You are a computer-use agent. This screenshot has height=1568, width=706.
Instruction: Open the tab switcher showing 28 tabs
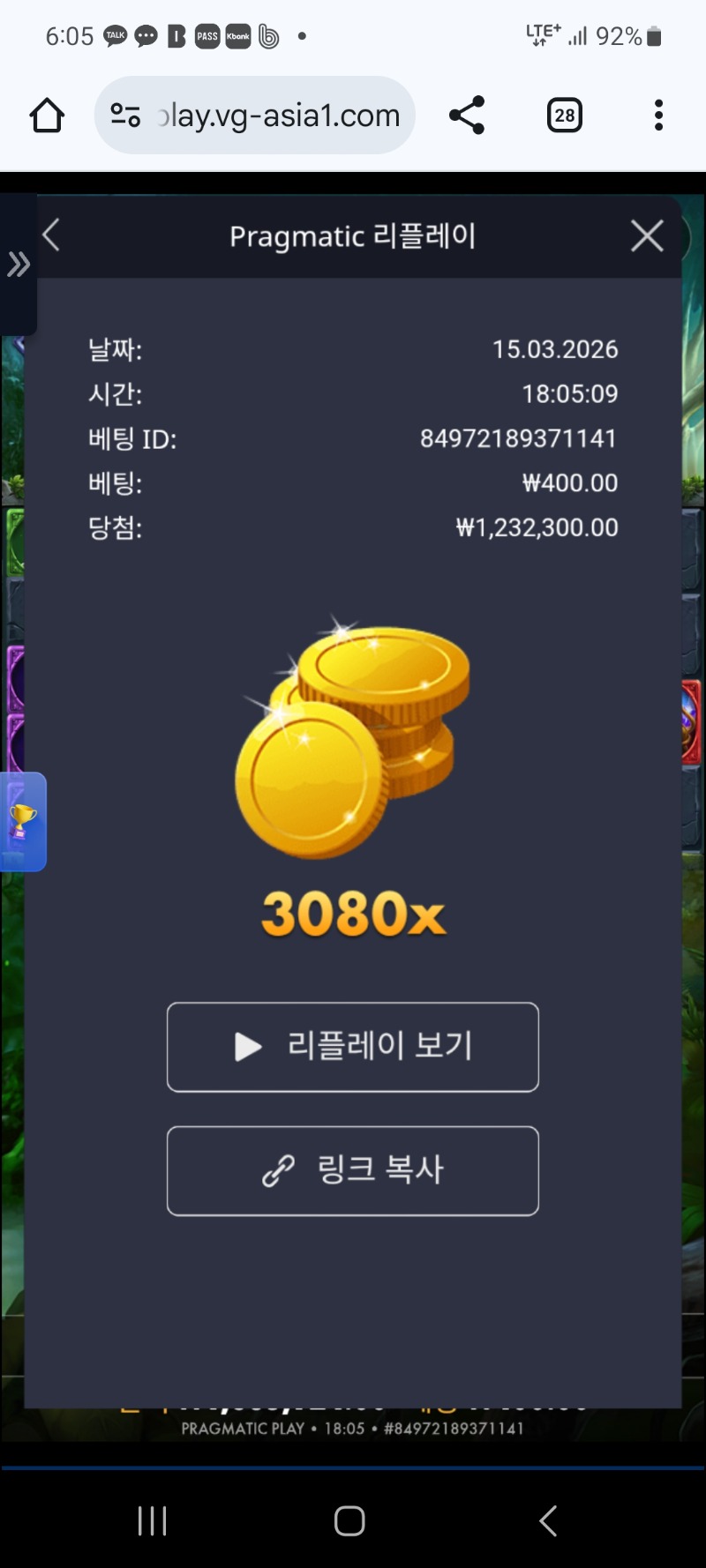[x=565, y=116]
